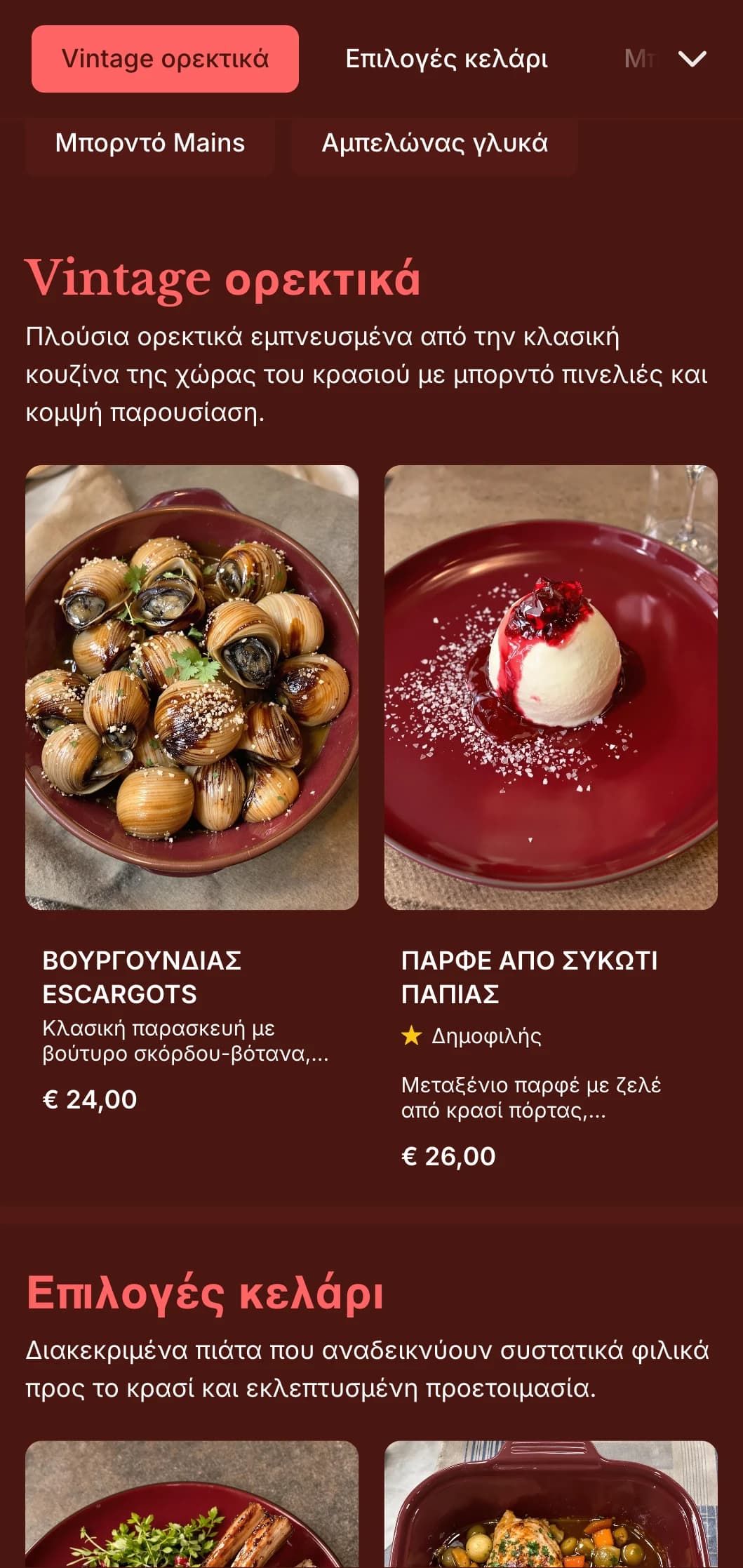Screen dimensions: 743x1568
Task: Expand the category list chevron
Action: 692,59
